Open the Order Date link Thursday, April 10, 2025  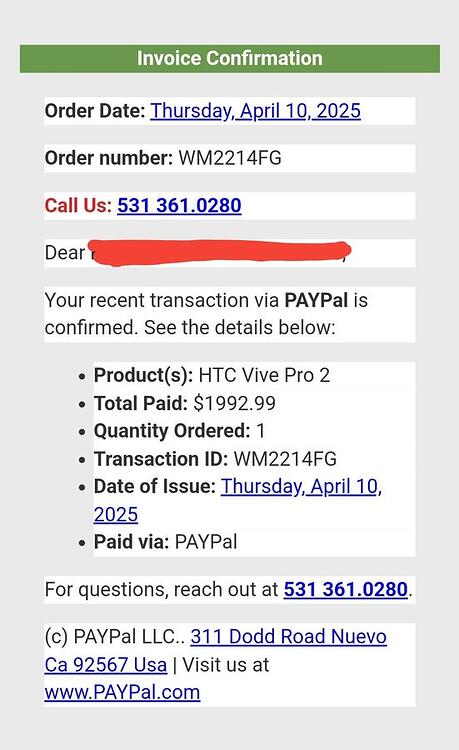click(255, 111)
